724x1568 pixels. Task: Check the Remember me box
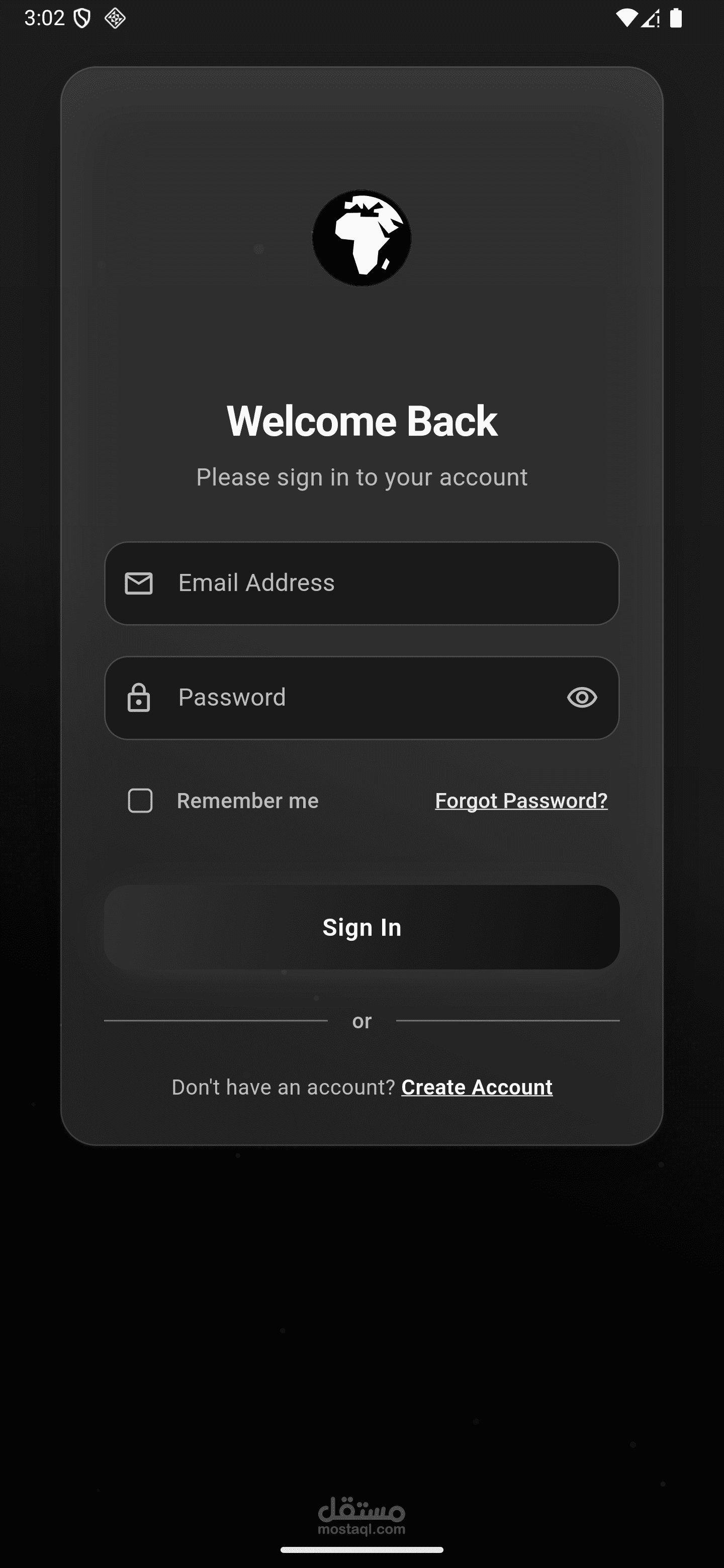point(140,801)
